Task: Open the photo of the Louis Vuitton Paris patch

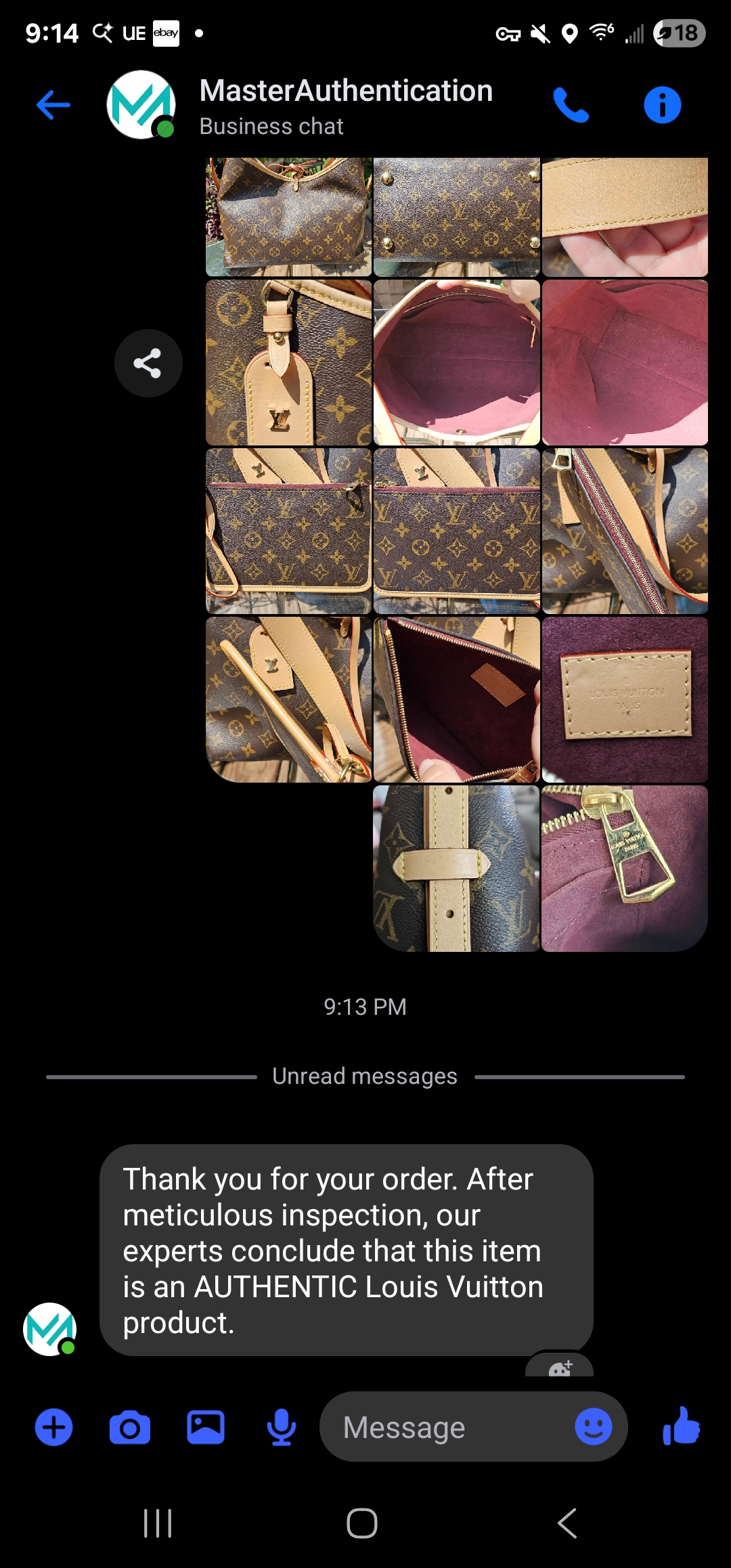Action: pyautogui.click(x=625, y=700)
